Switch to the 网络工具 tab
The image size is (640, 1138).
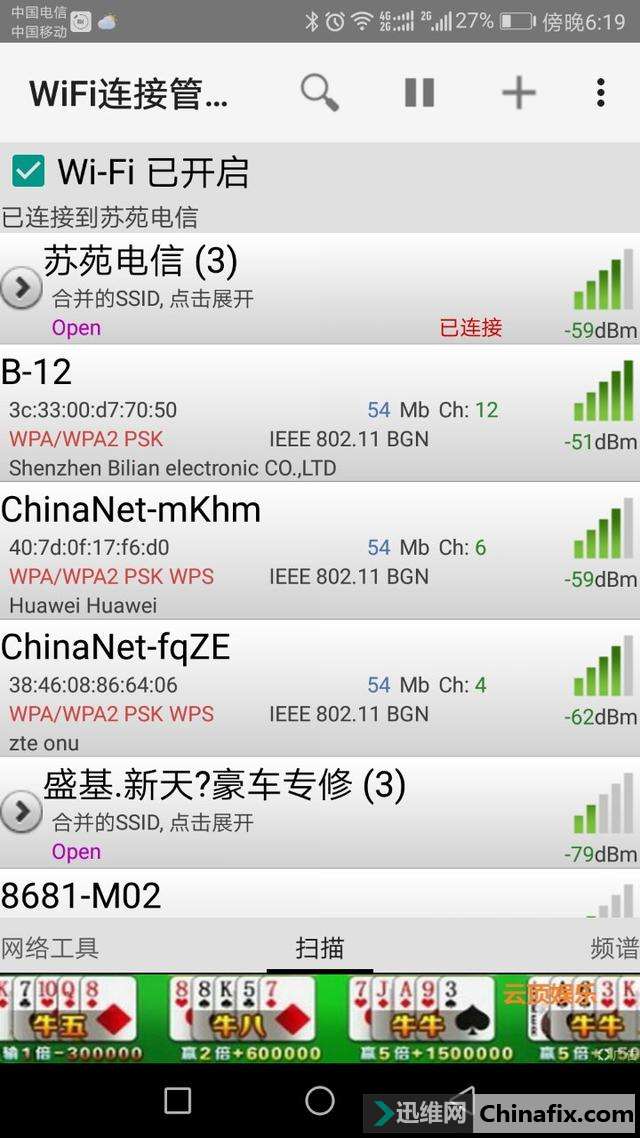point(50,948)
